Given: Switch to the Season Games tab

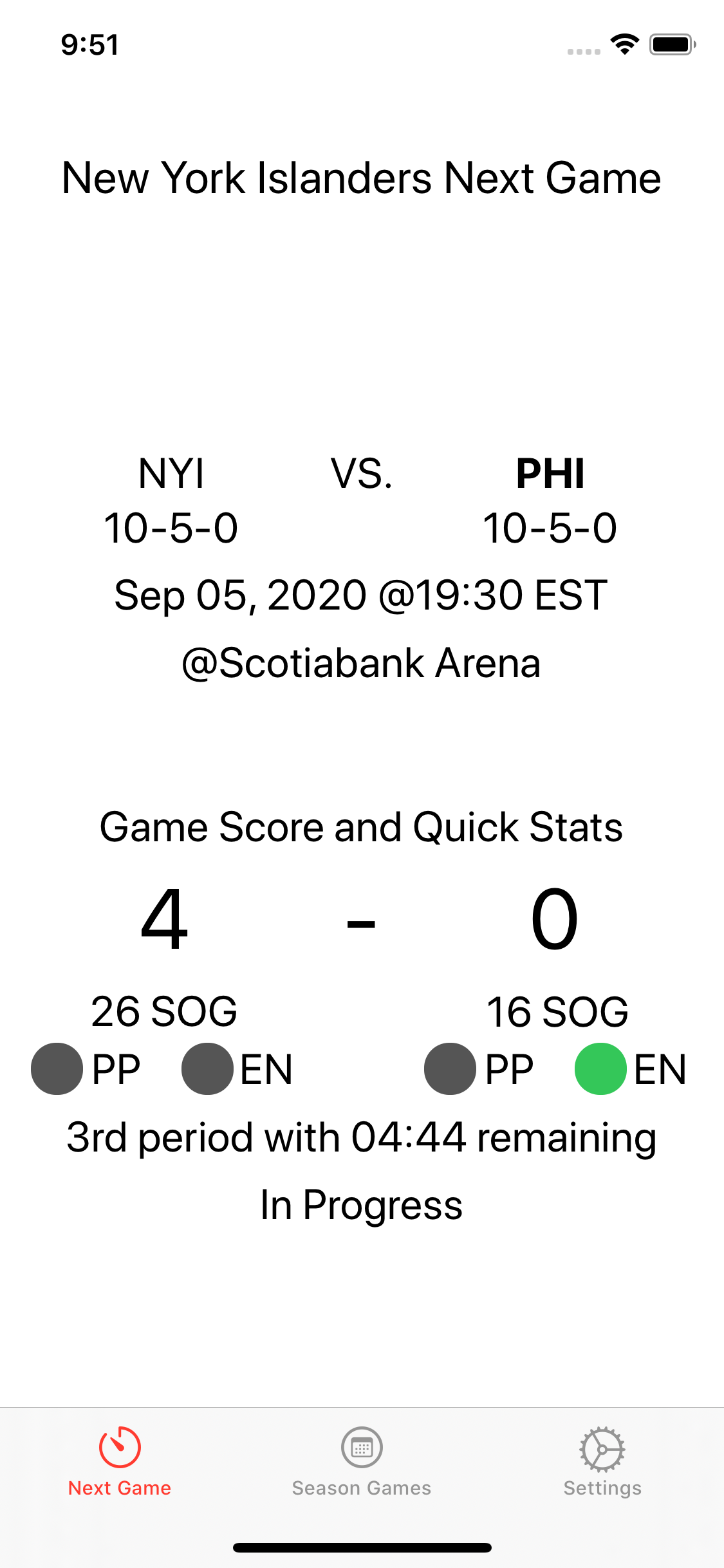Looking at the screenshot, I should [361, 1461].
